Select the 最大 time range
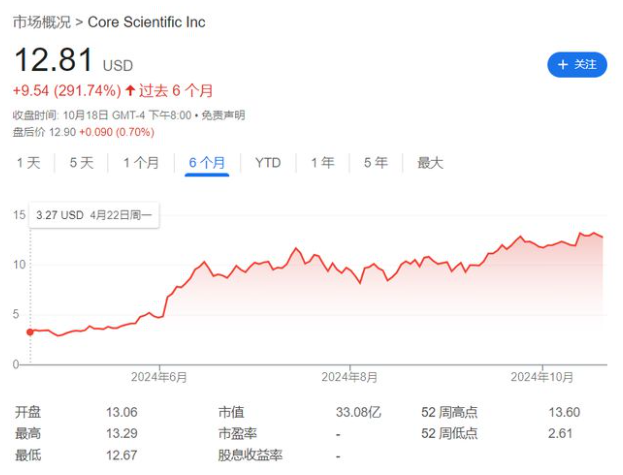 tap(430, 163)
